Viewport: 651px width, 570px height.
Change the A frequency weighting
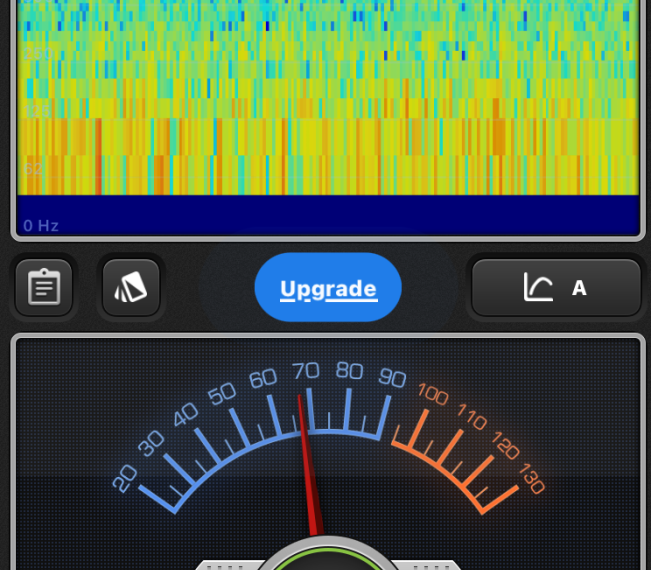point(556,288)
